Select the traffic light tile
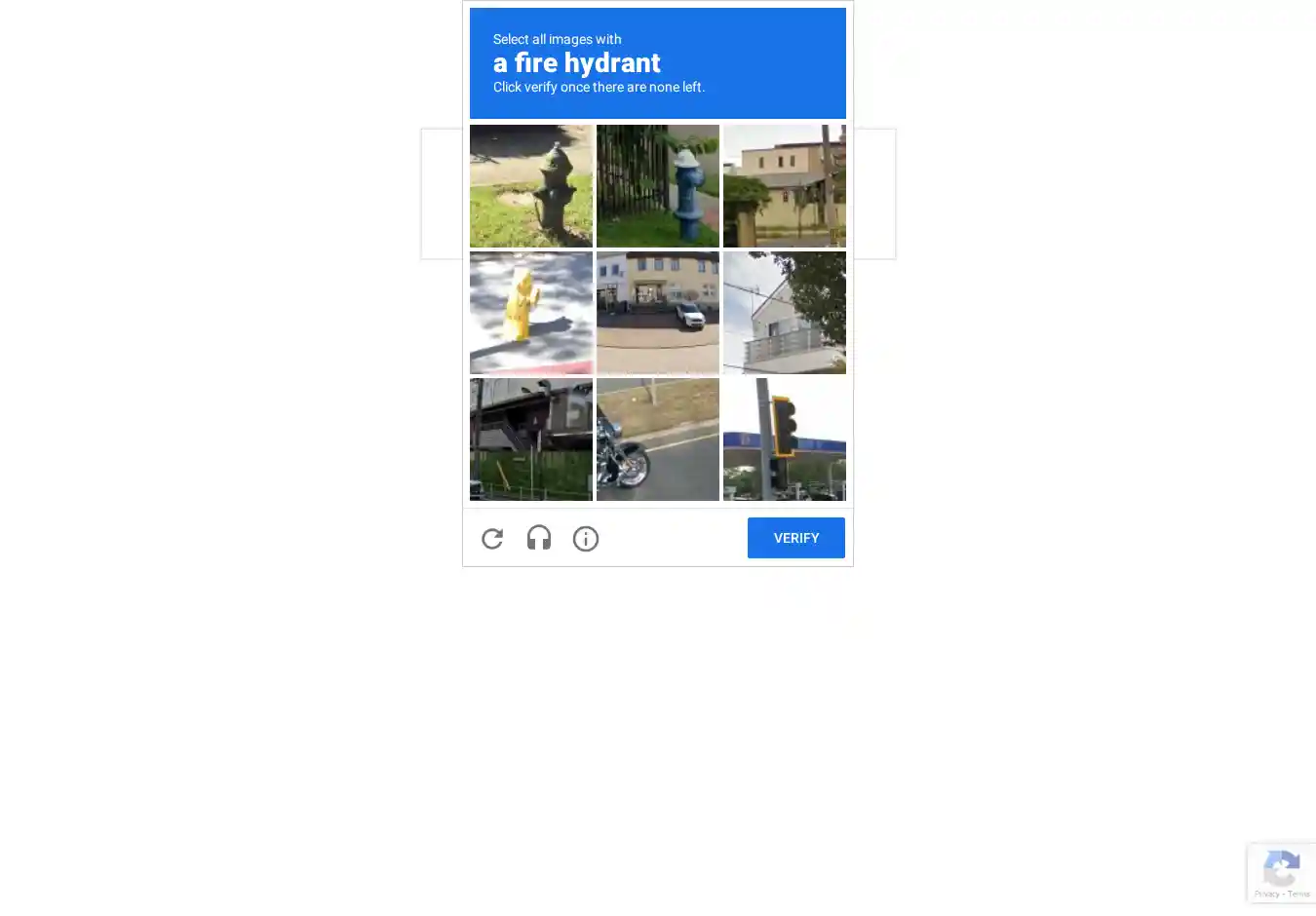The image size is (1316, 916). [785, 439]
